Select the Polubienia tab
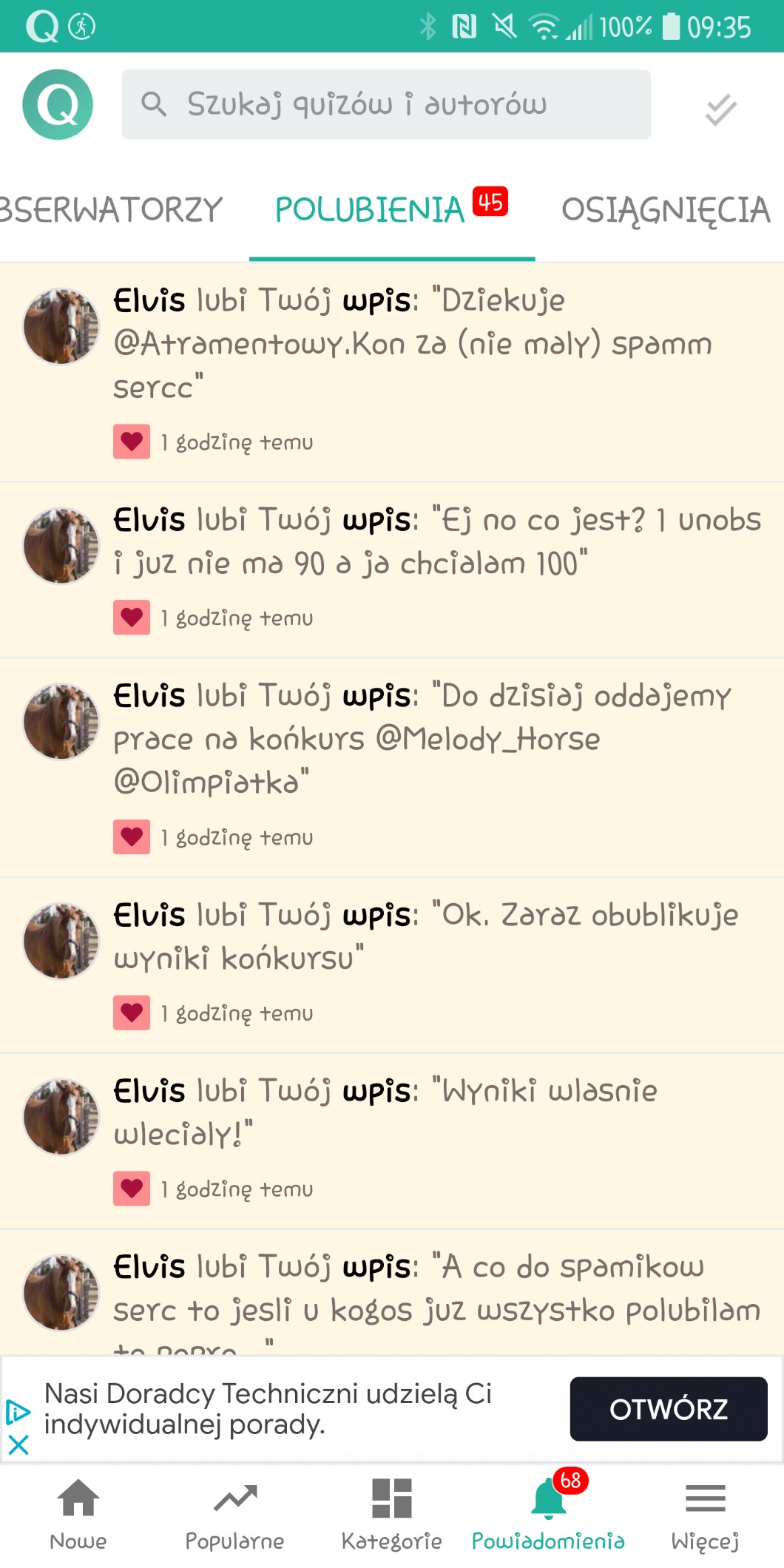This screenshot has height=1568, width=784. click(x=370, y=210)
